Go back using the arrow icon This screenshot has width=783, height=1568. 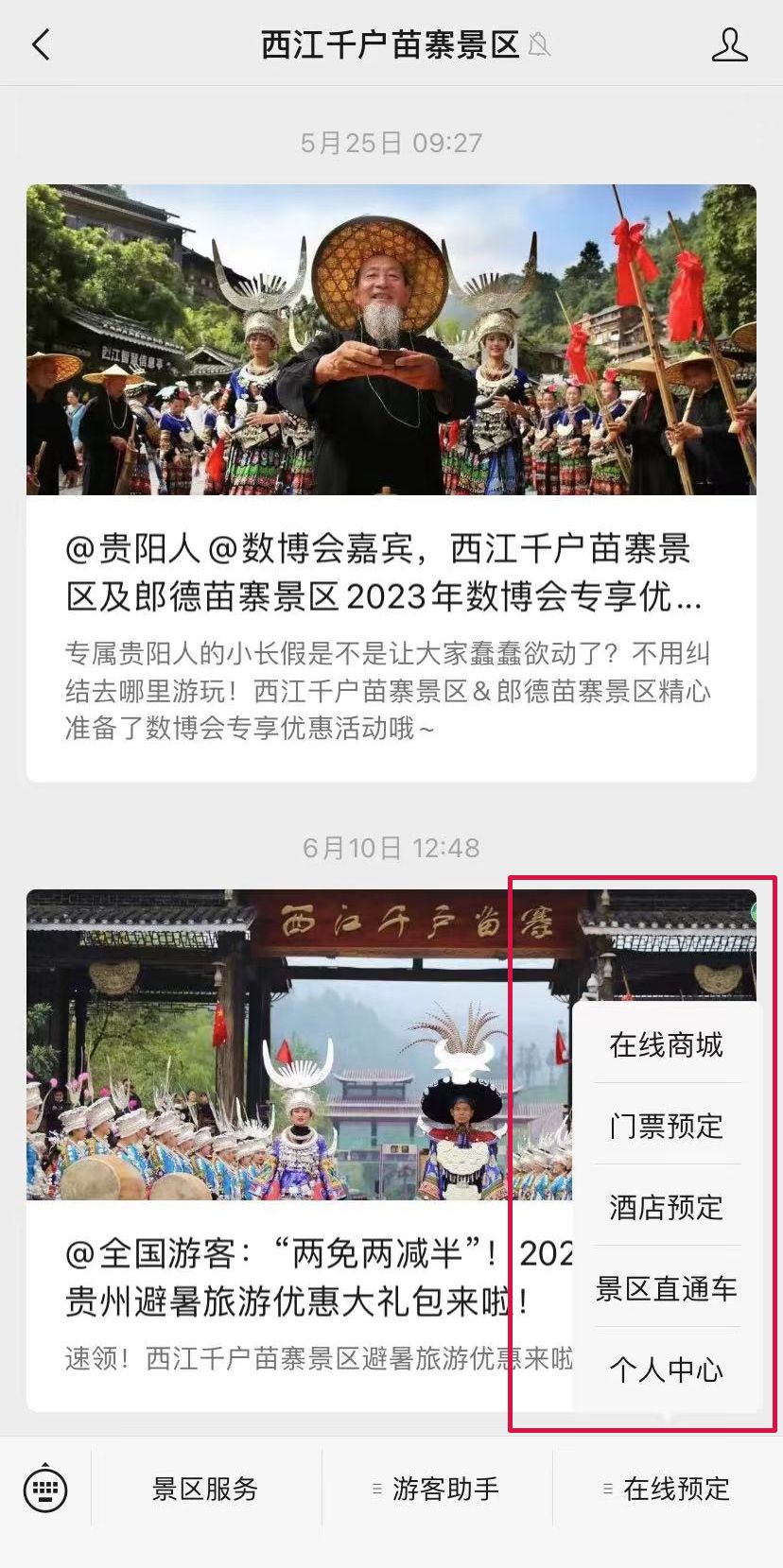41,44
